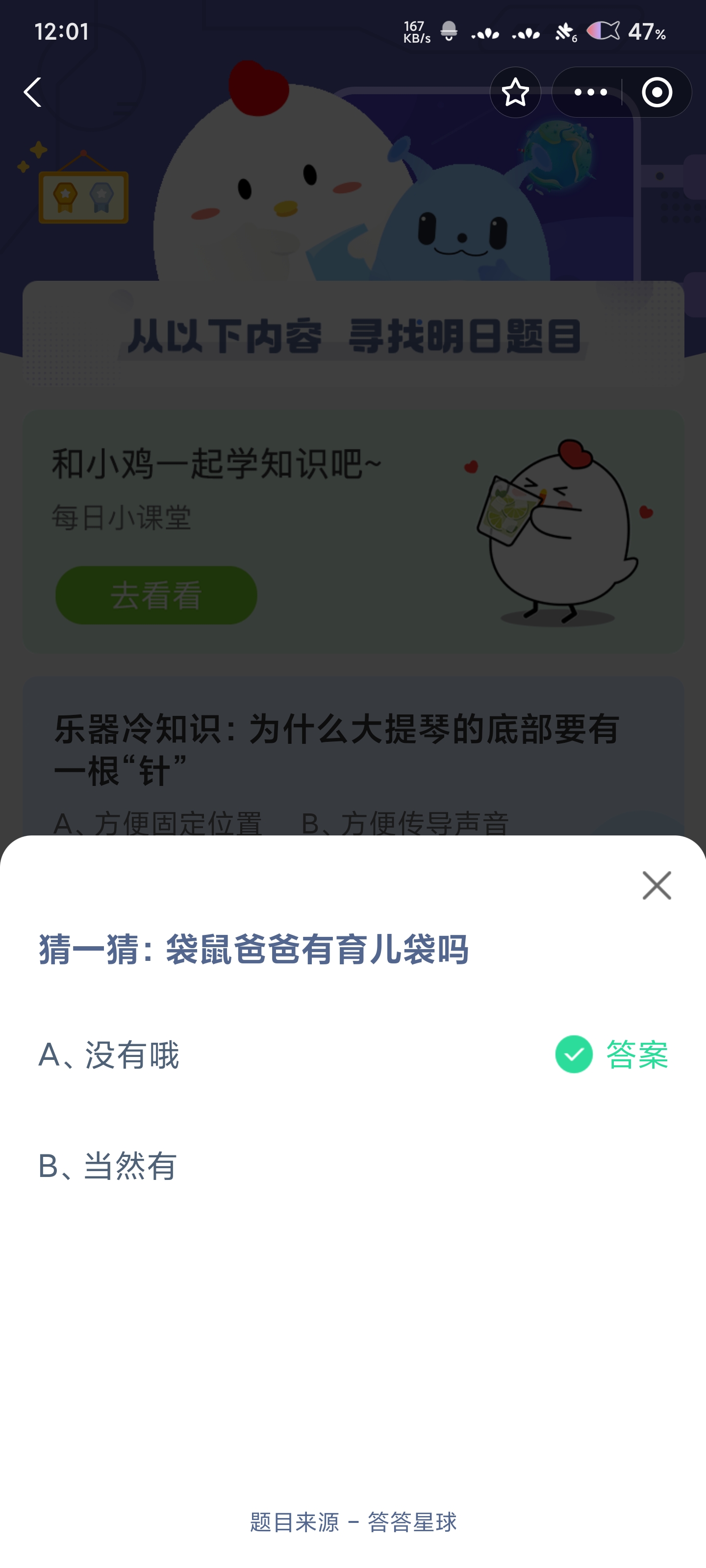The width and height of the screenshot is (706, 1568).
Task: Close the quiz answer popup
Action: [x=656, y=885]
